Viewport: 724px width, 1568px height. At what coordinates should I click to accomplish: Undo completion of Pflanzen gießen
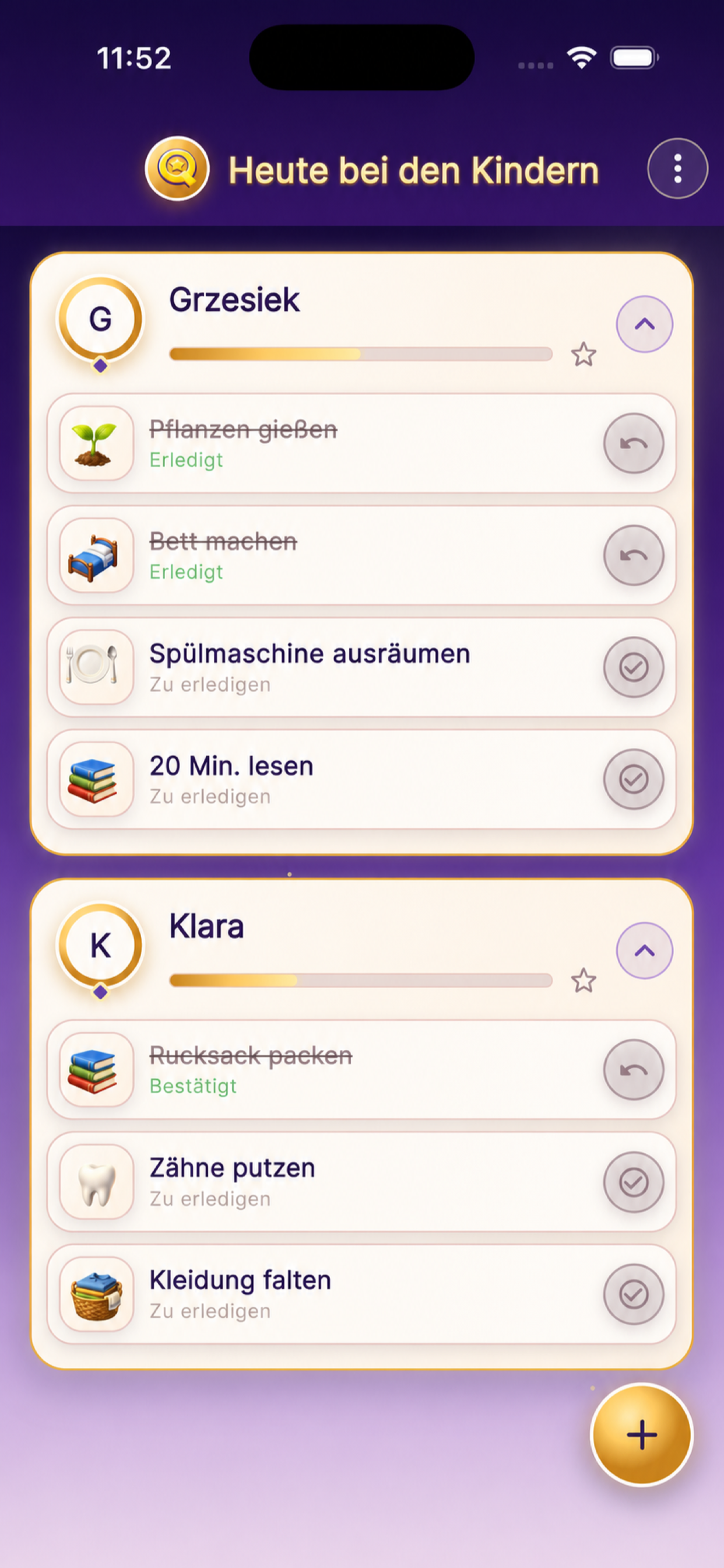click(633, 443)
